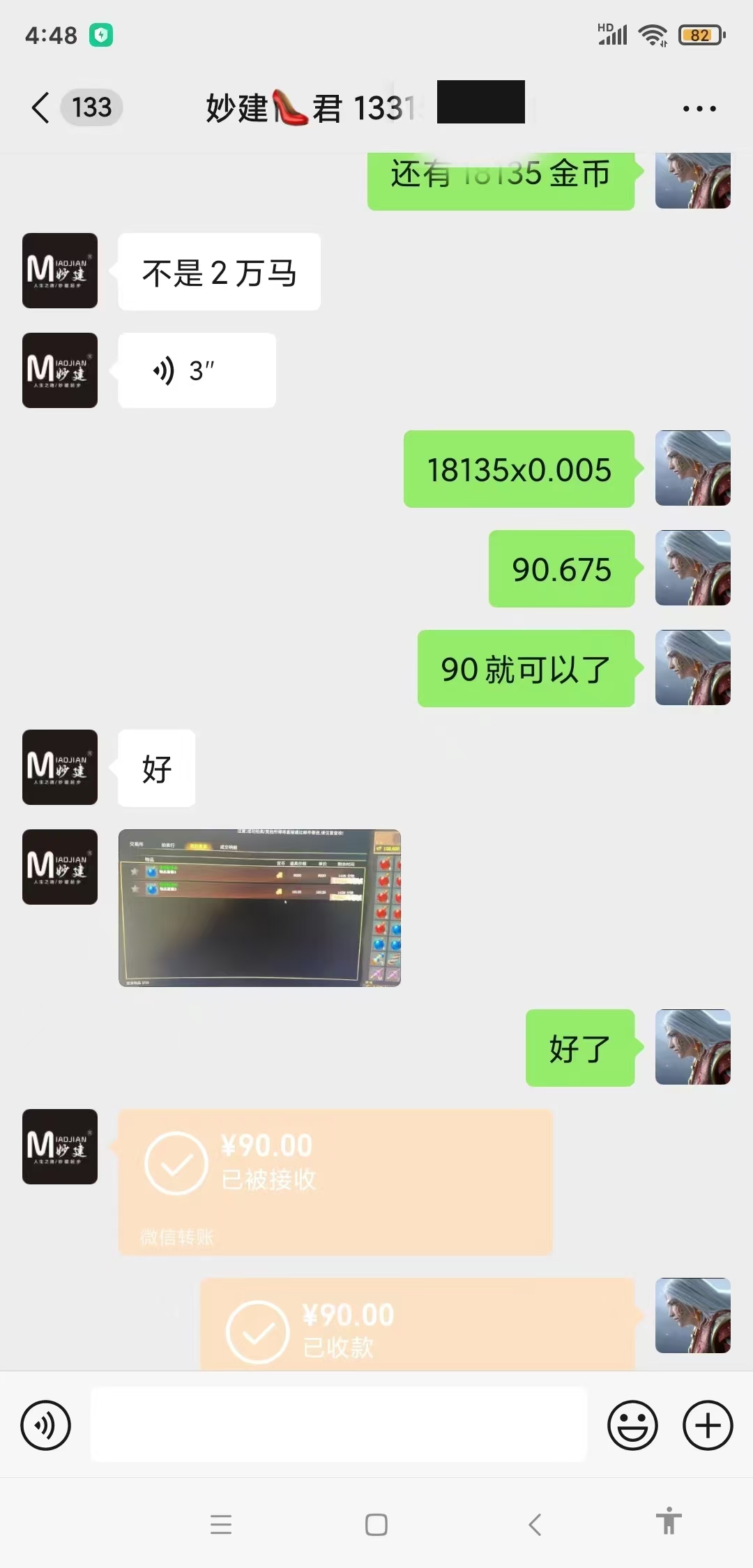Open the plus attachments panel
Viewport: 753px width, 1568px height.
tap(708, 1425)
